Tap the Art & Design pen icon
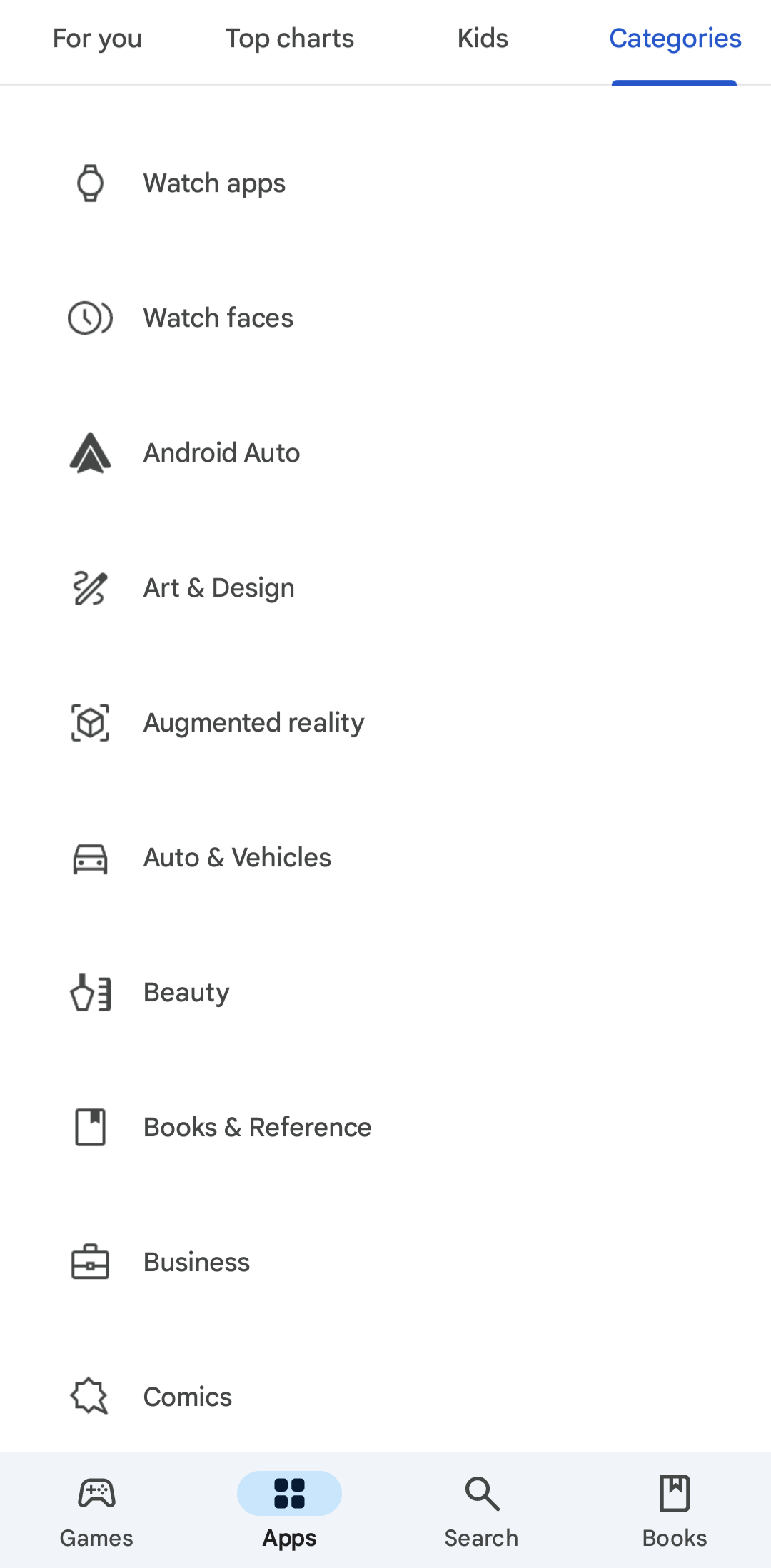The width and height of the screenshot is (771, 1568). [89, 587]
